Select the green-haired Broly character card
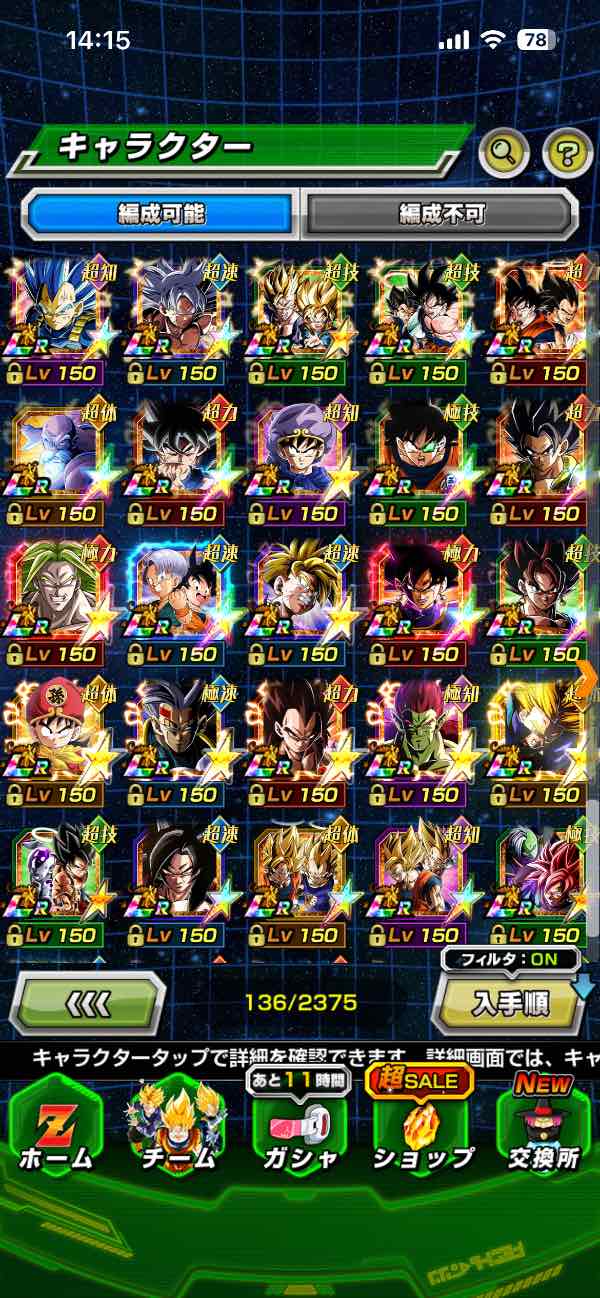This screenshot has width=600, height=1298. [58, 601]
